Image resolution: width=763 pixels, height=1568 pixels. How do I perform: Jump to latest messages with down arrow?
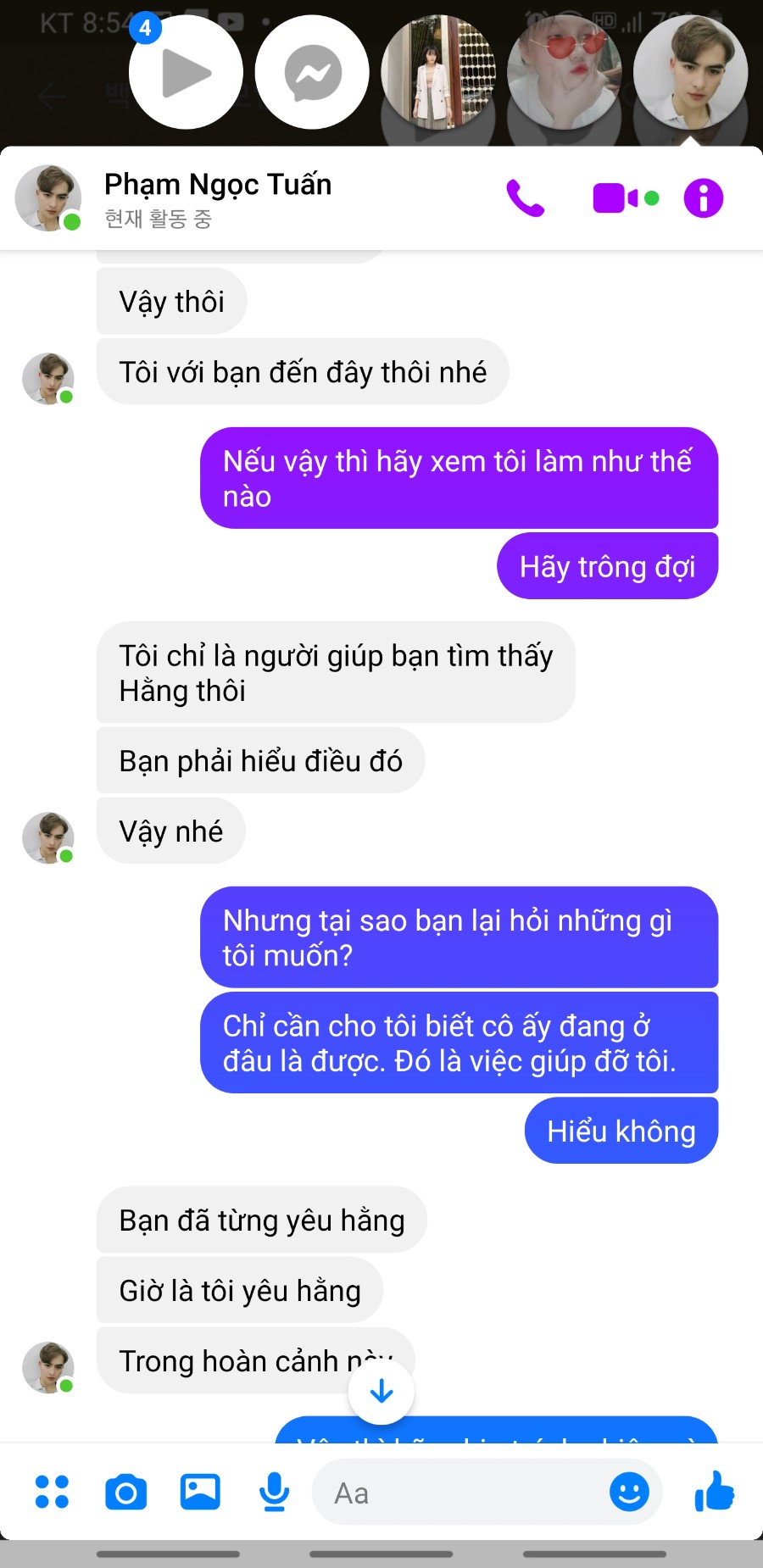pyautogui.click(x=381, y=1391)
